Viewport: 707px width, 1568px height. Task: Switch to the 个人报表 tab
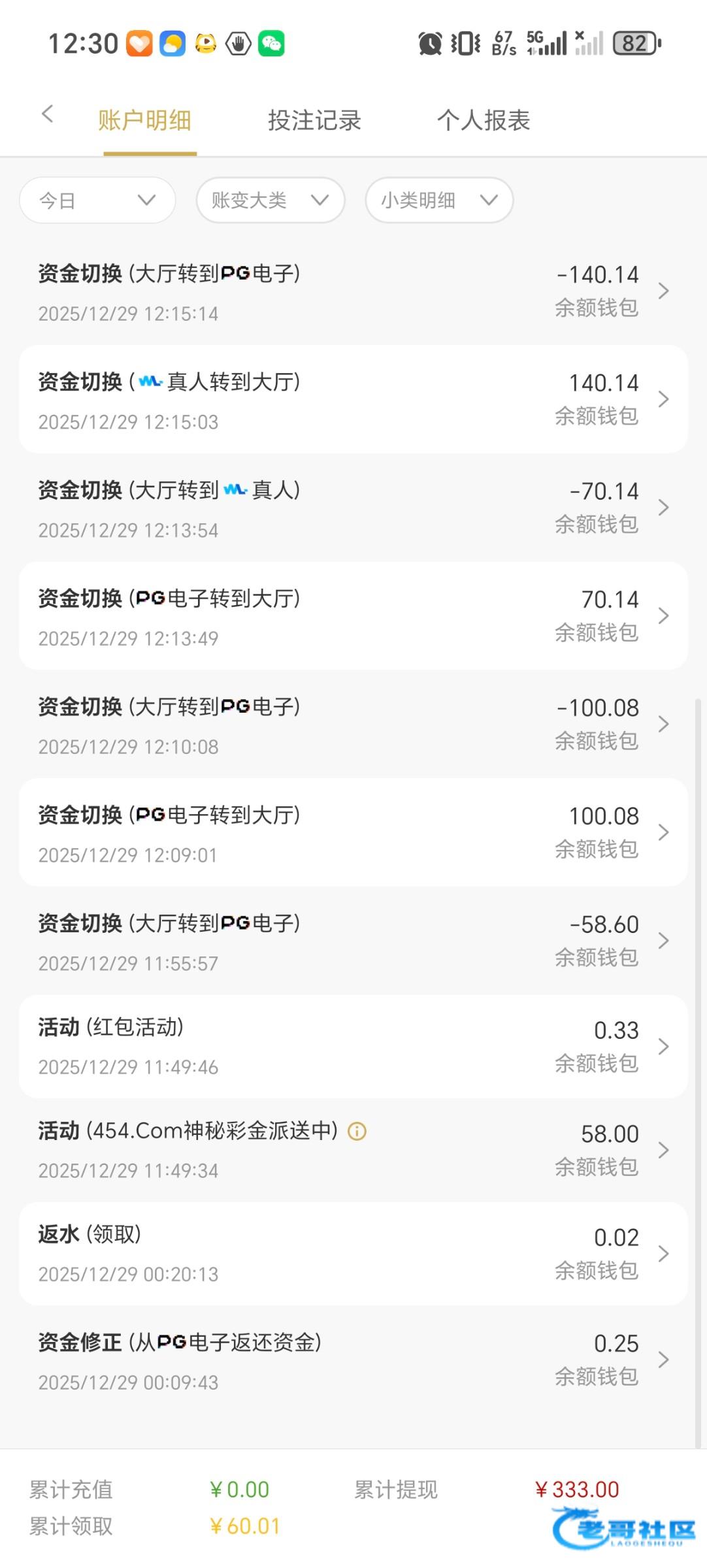point(484,121)
